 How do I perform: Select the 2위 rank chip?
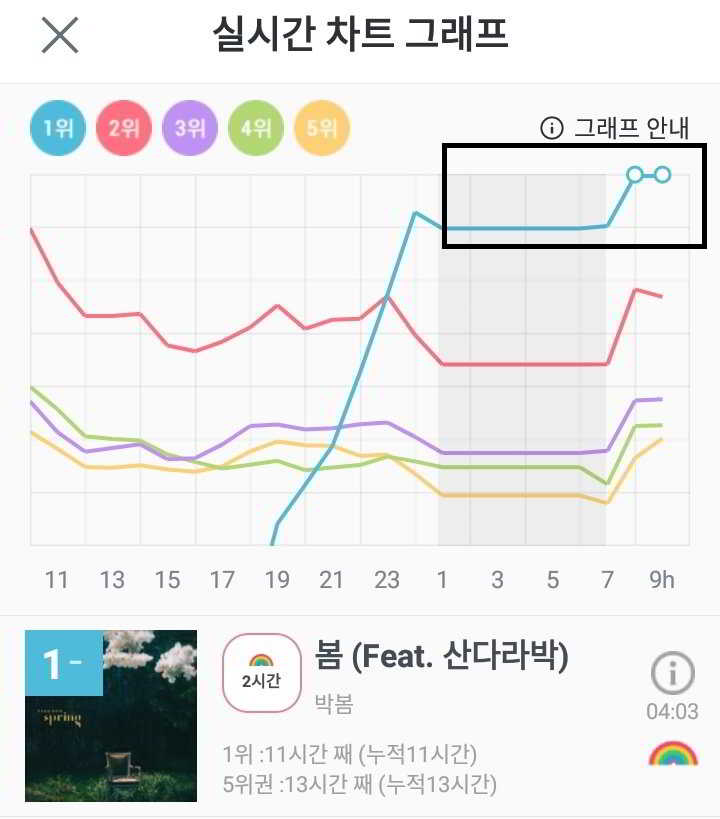coord(123,128)
